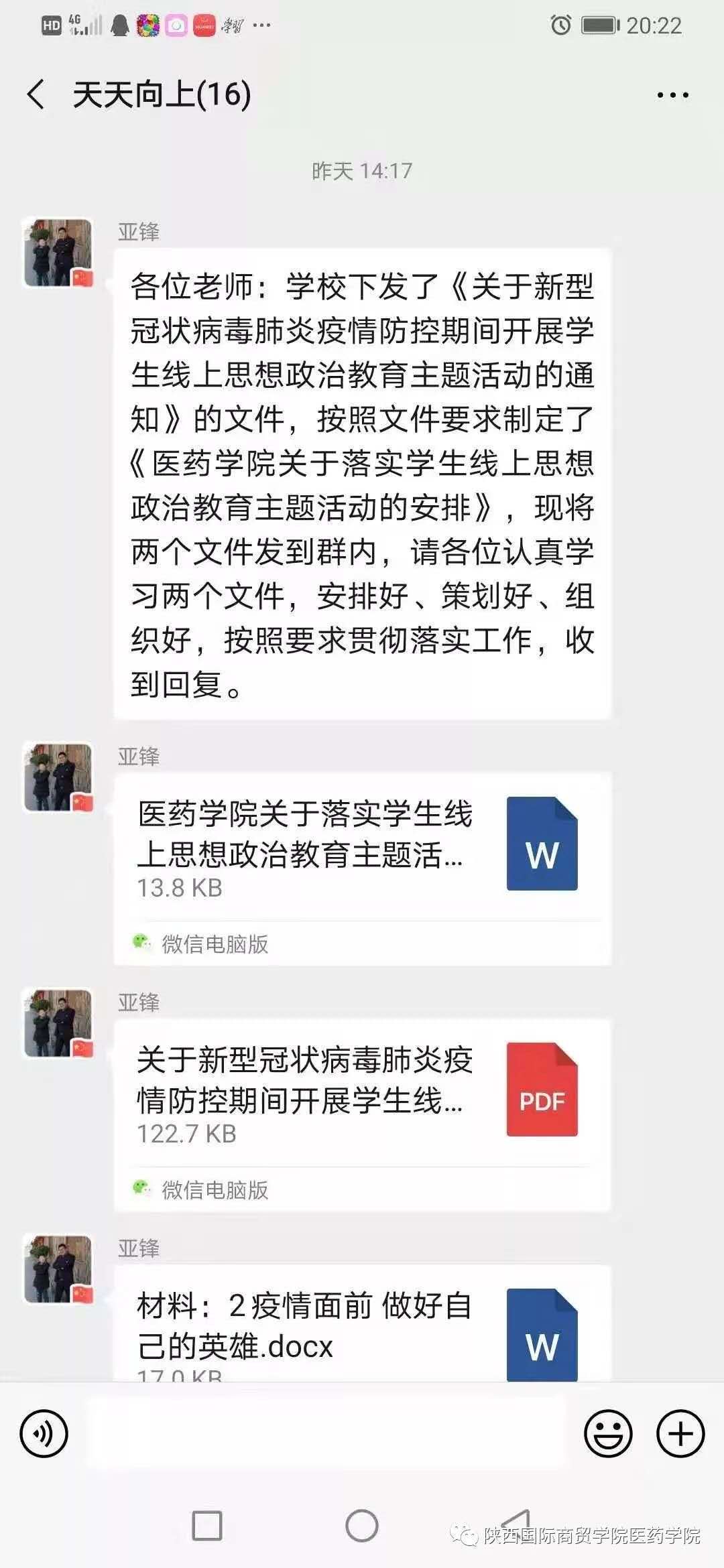The image size is (724, 1568).
Task: Switch to voice message input
Action: (x=44, y=1433)
